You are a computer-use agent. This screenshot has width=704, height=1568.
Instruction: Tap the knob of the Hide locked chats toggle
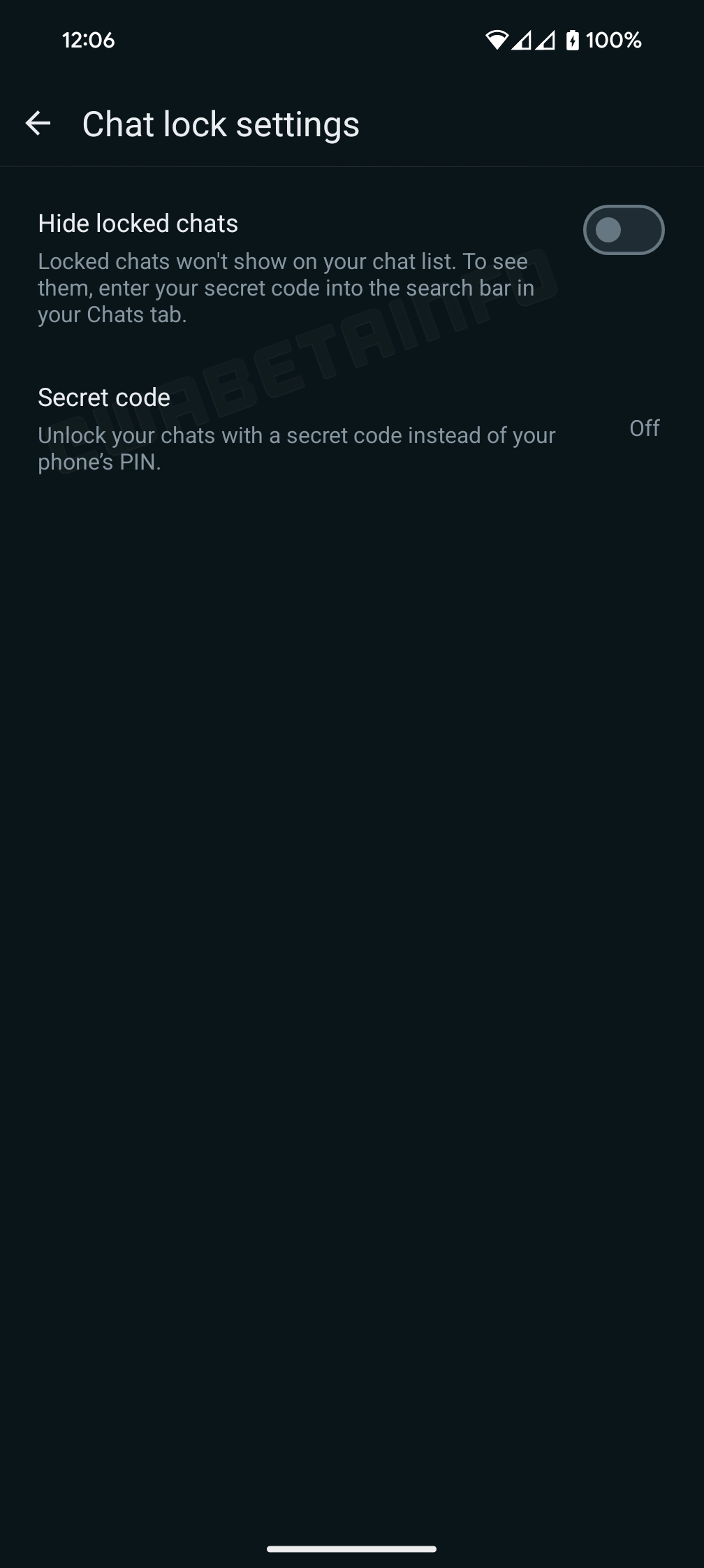609,229
